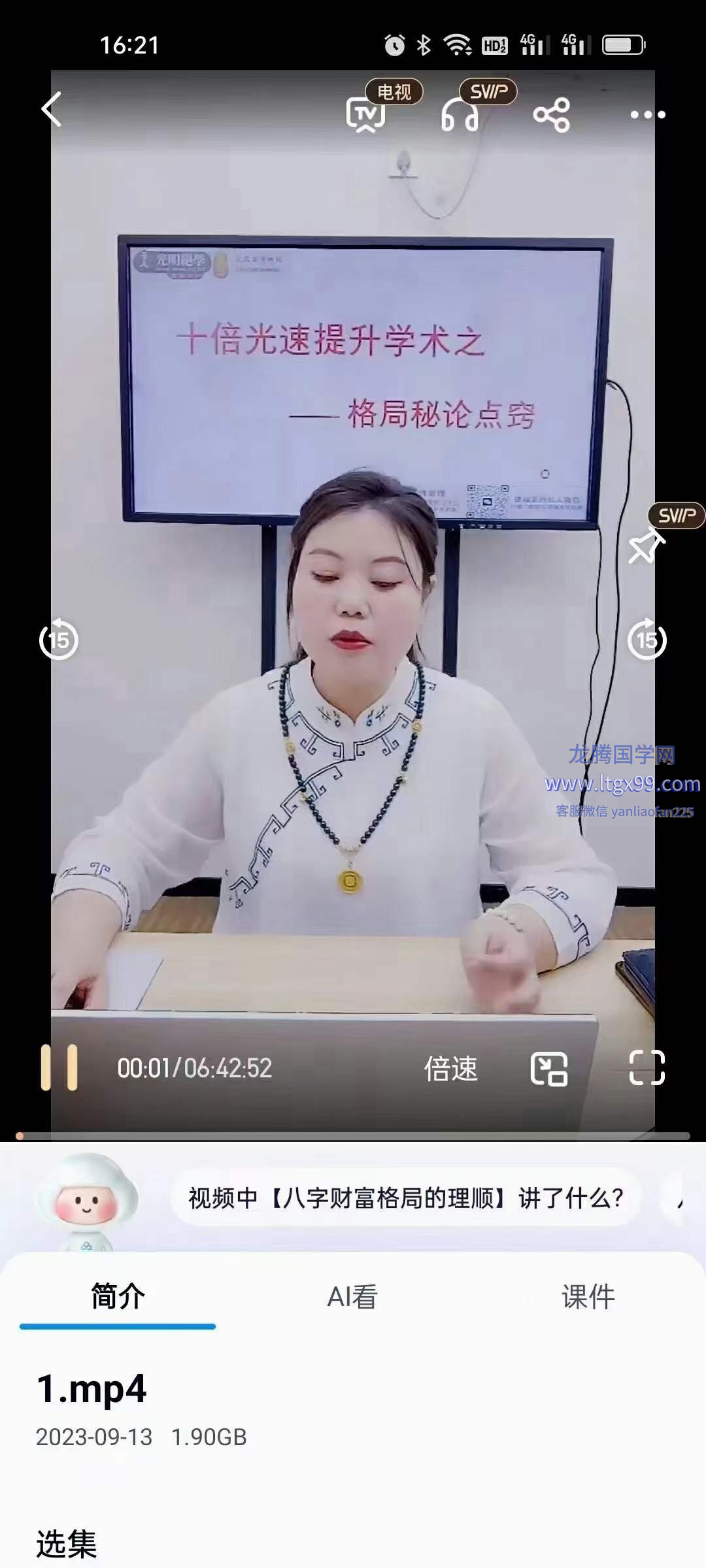
Task: Tap the SVIP pin icon
Action: point(646,546)
